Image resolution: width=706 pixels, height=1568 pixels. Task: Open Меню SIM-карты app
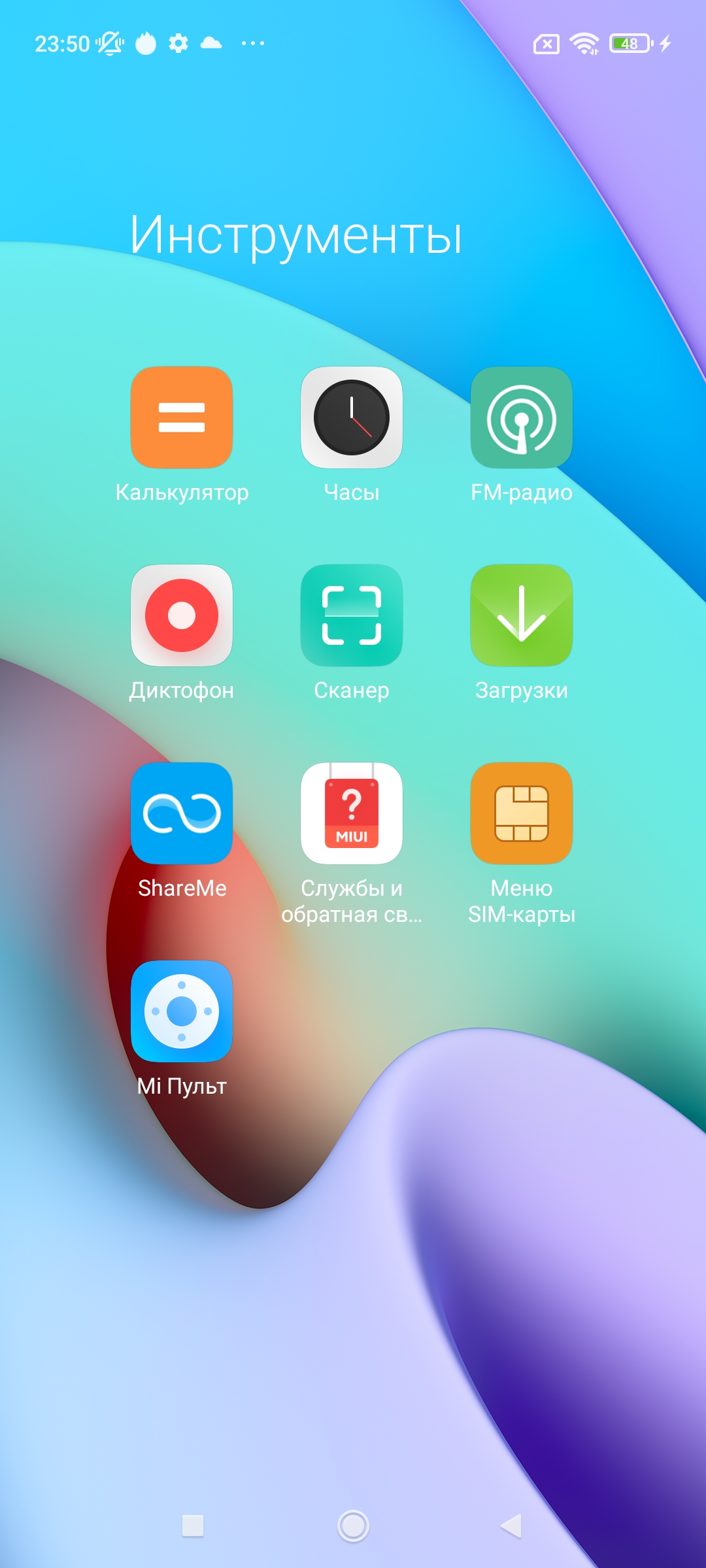[522, 813]
